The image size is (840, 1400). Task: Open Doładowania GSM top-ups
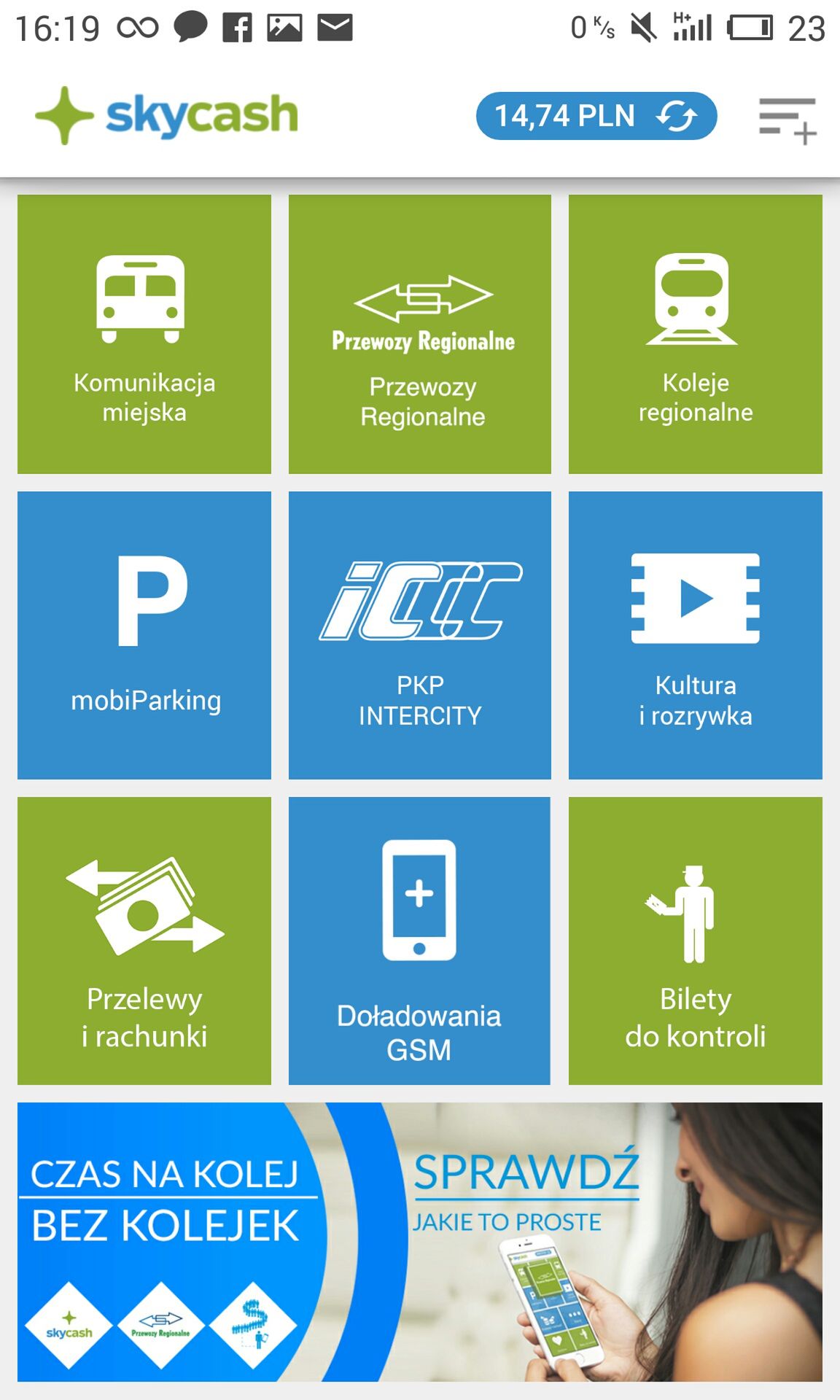point(420,941)
